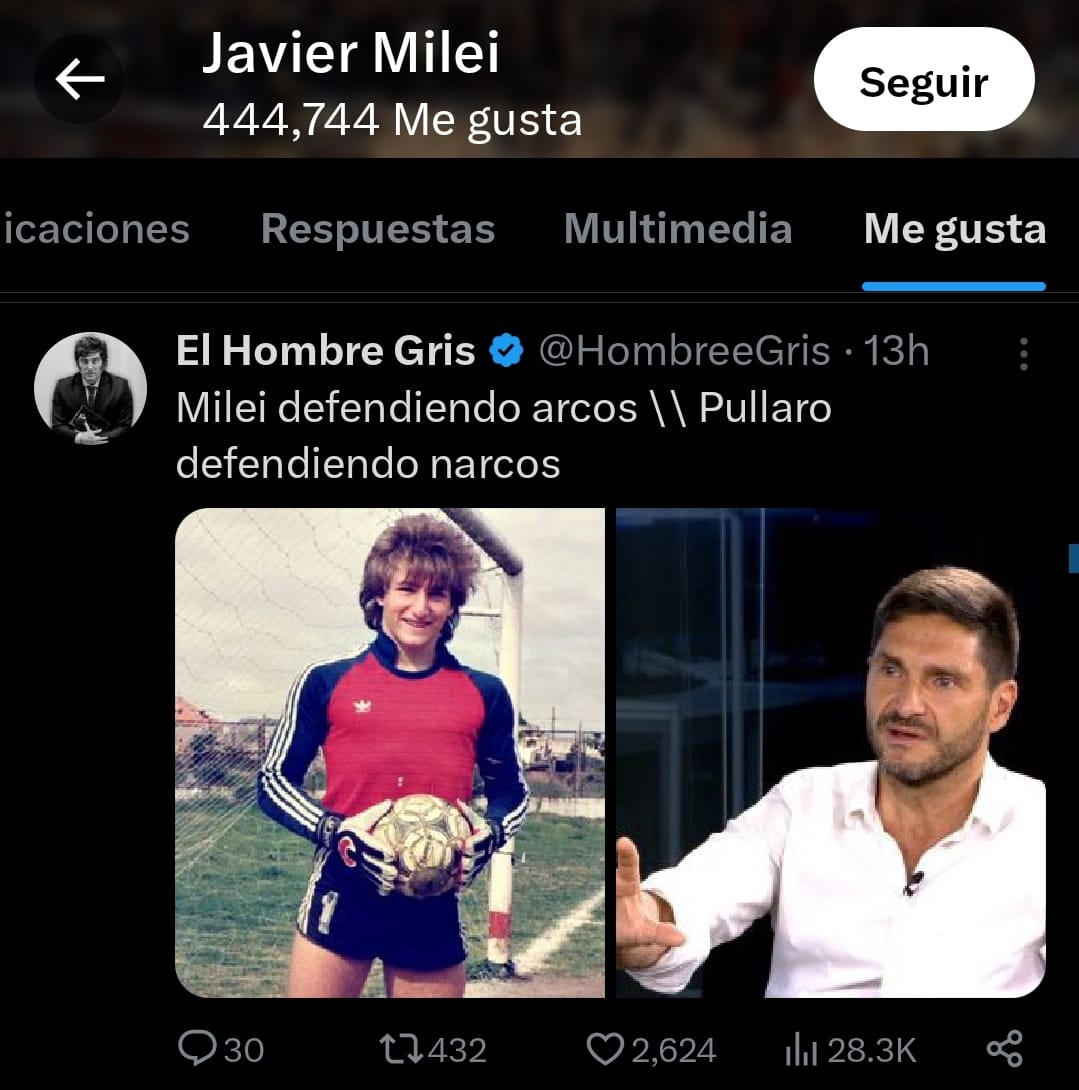Open the @HombreeGris handle link
The image size is (1079, 1090).
[685, 351]
